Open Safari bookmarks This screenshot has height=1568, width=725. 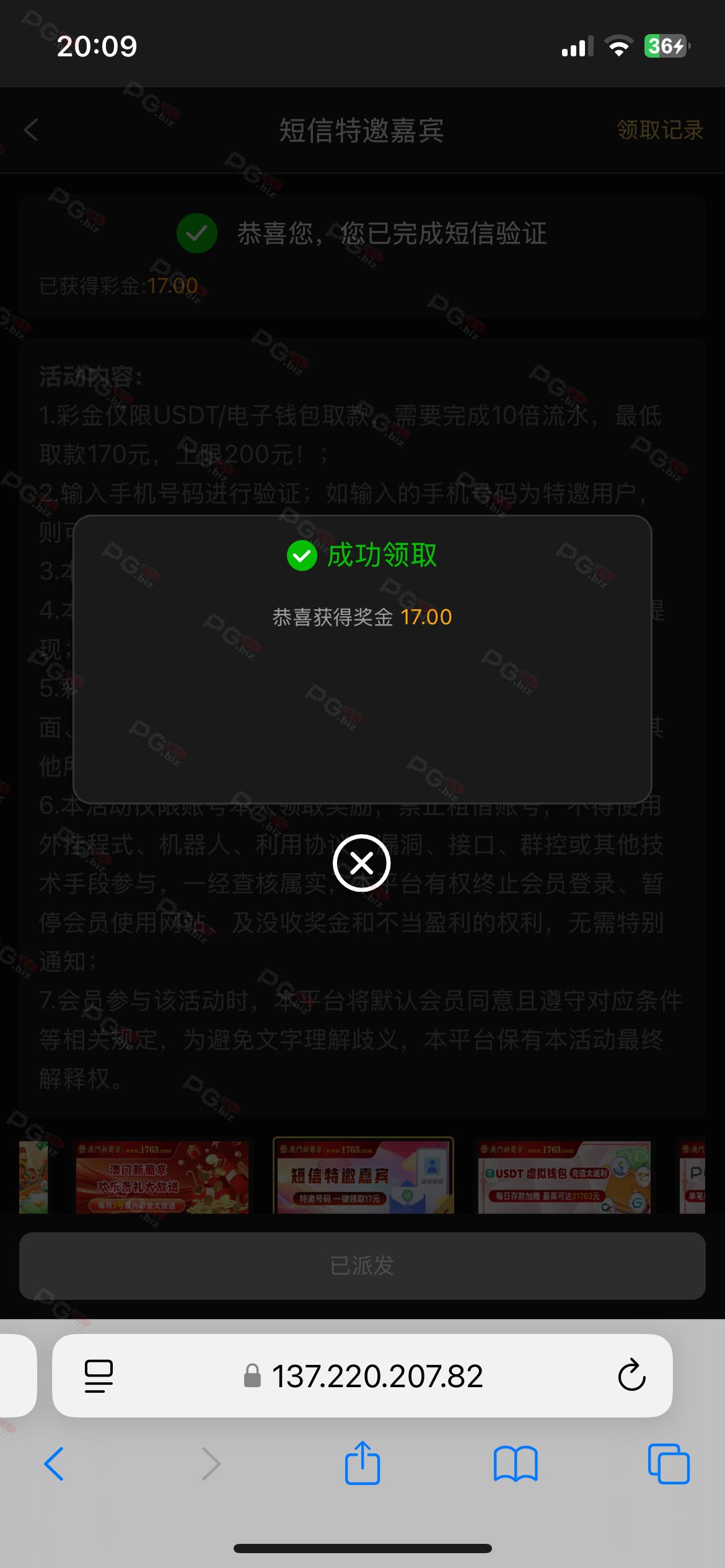click(x=516, y=1463)
